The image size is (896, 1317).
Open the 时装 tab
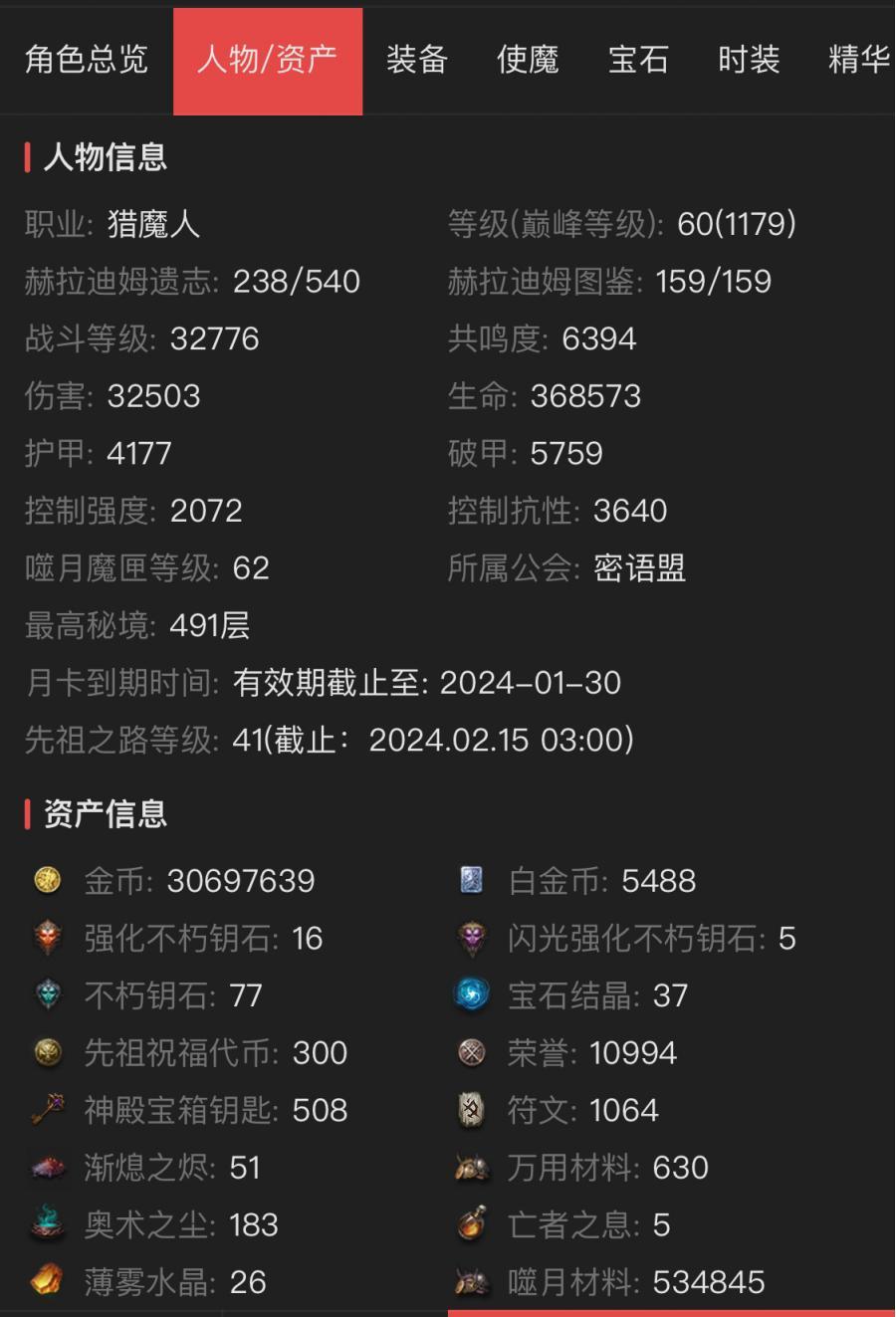[749, 60]
